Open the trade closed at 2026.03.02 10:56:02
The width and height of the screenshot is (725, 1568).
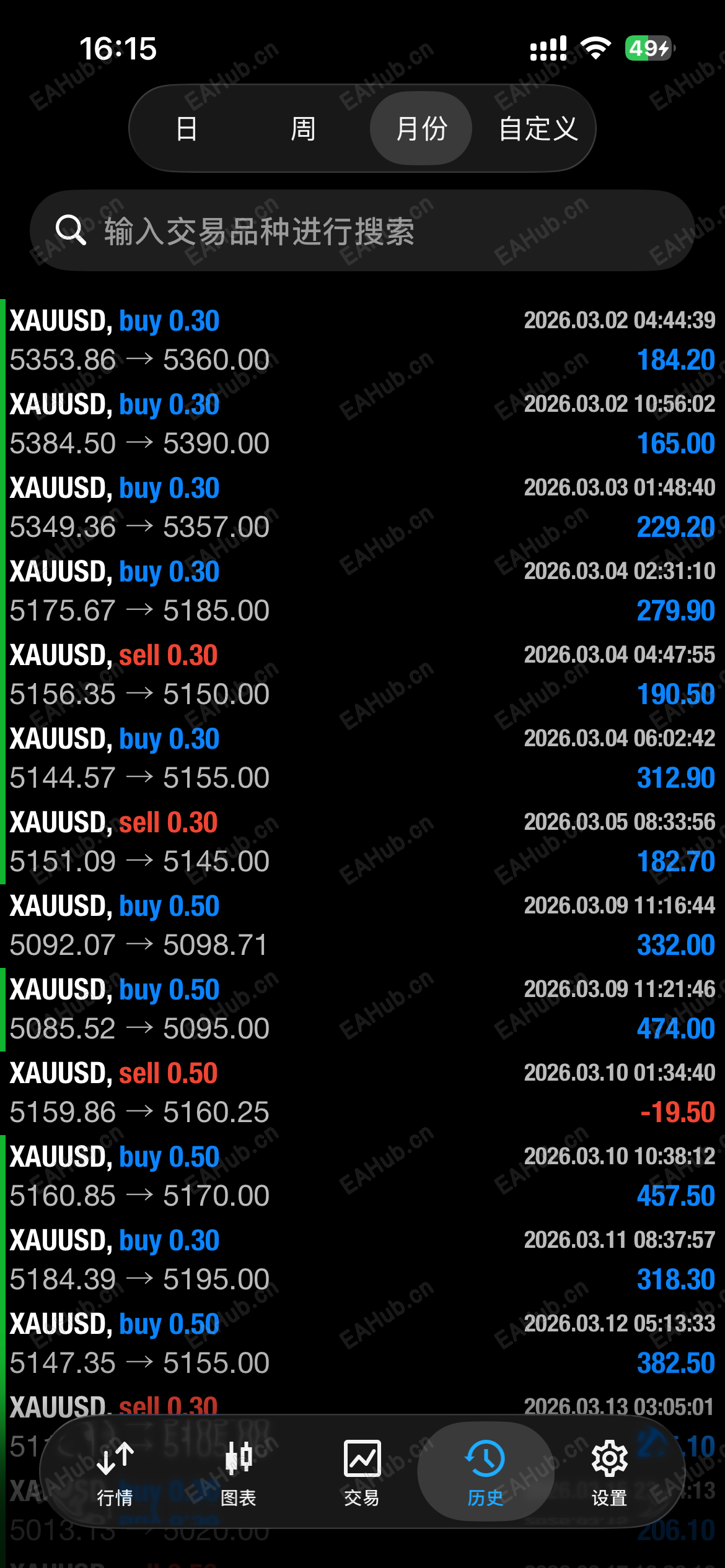click(x=362, y=424)
